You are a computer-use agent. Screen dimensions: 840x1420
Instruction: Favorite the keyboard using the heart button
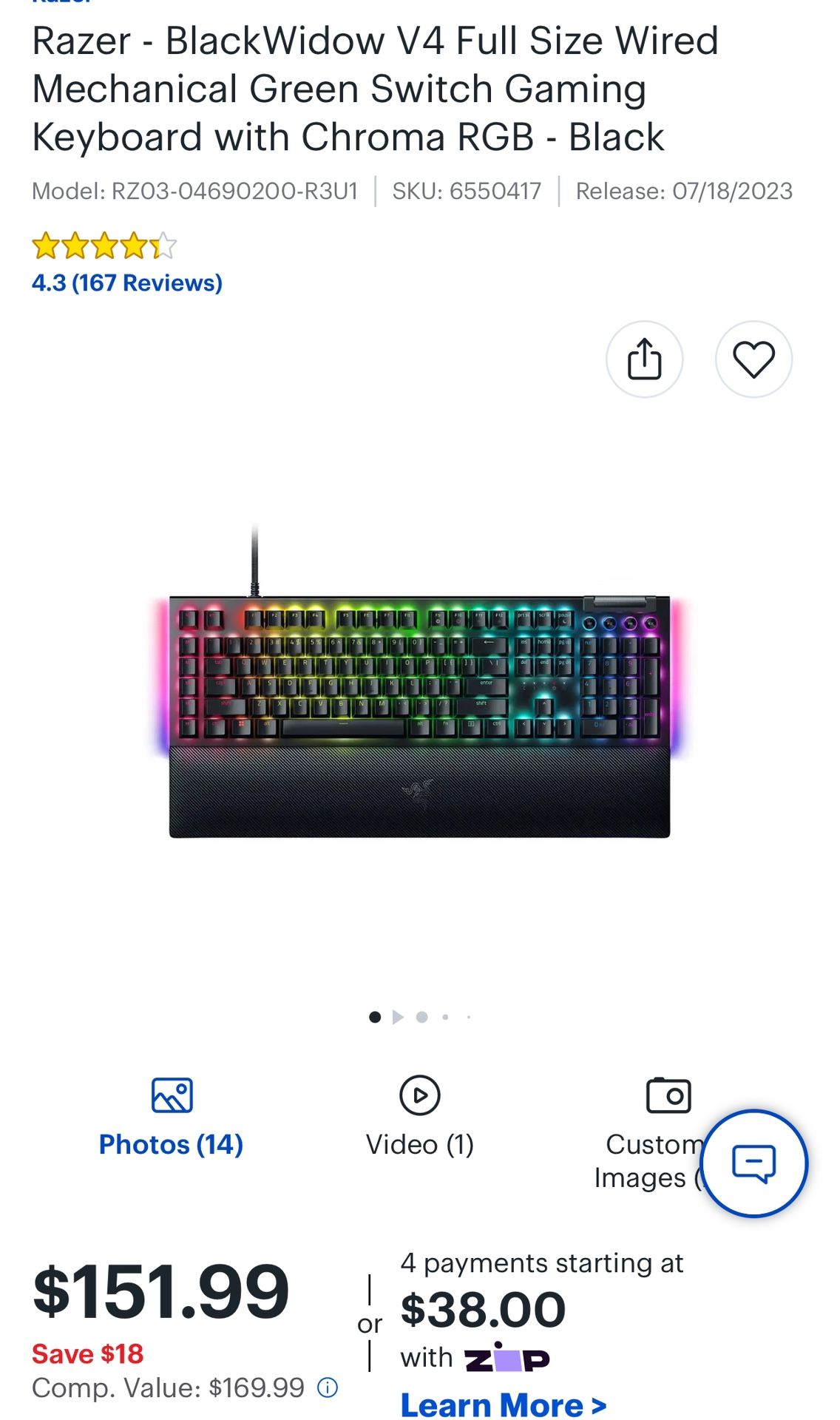pyautogui.click(x=754, y=360)
